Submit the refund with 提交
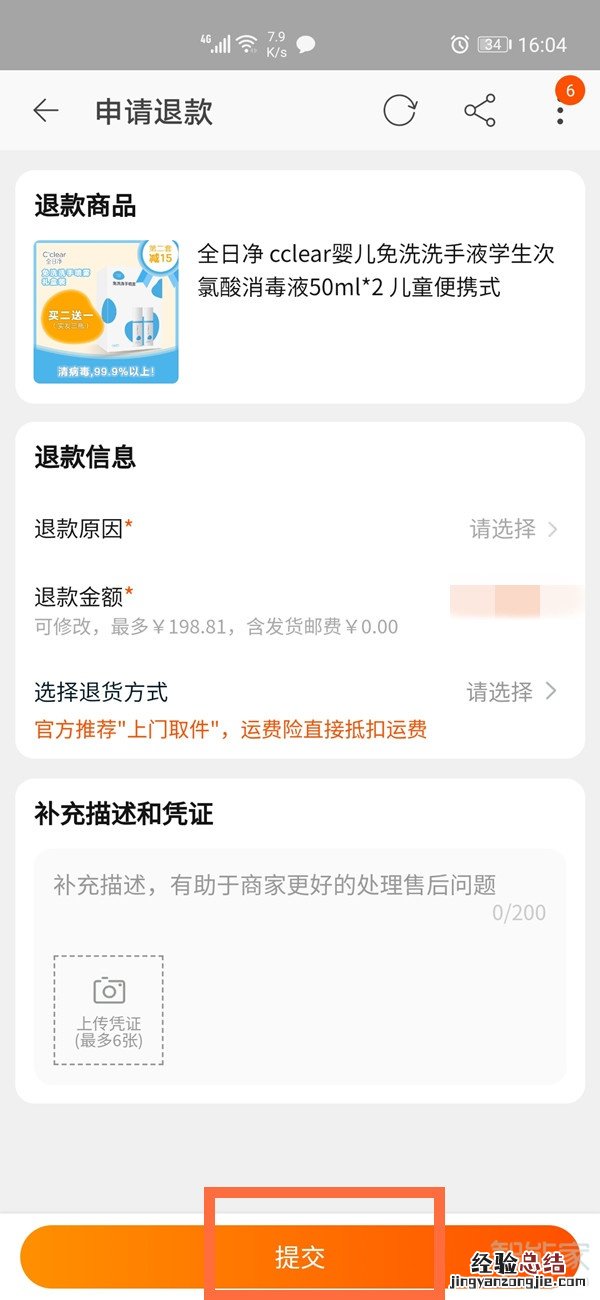 300,1257
